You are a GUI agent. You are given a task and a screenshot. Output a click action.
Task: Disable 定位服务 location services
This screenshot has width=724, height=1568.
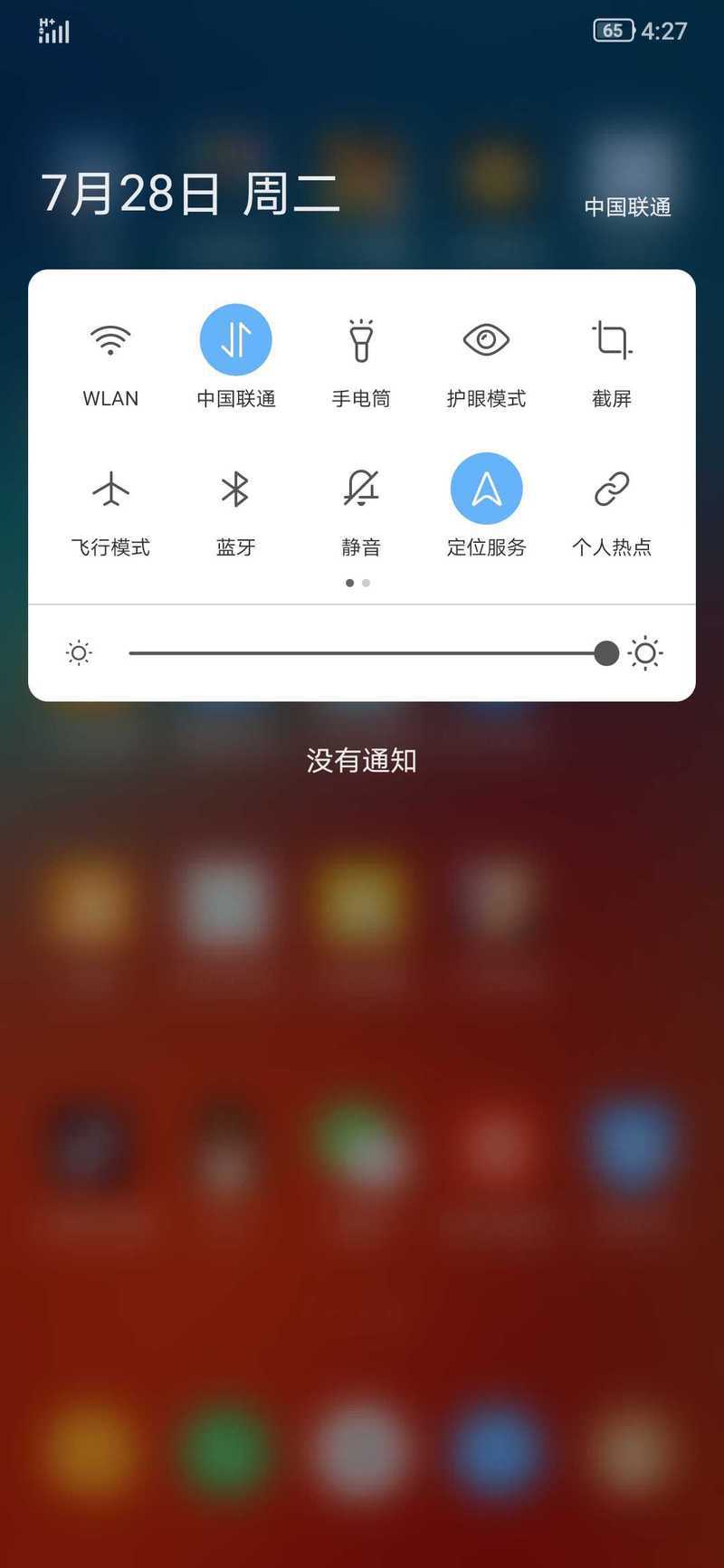coord(486,489)
